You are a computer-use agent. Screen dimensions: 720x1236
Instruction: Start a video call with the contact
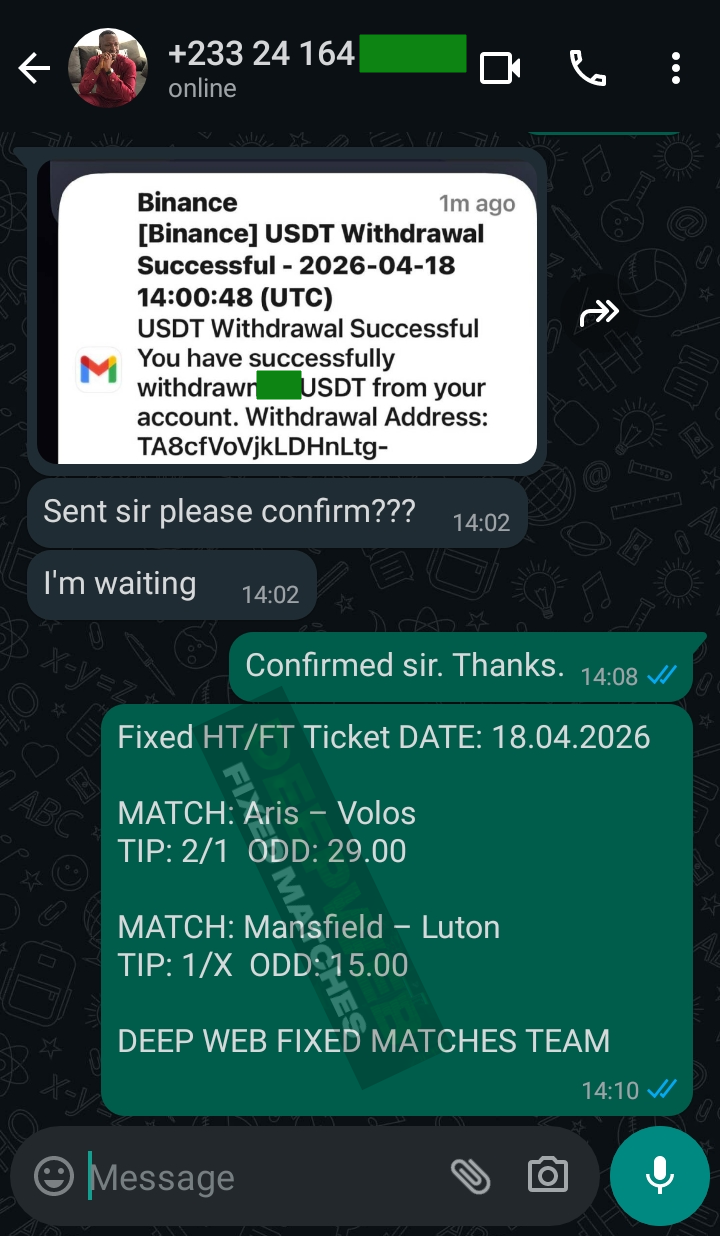tap(498, 67)
